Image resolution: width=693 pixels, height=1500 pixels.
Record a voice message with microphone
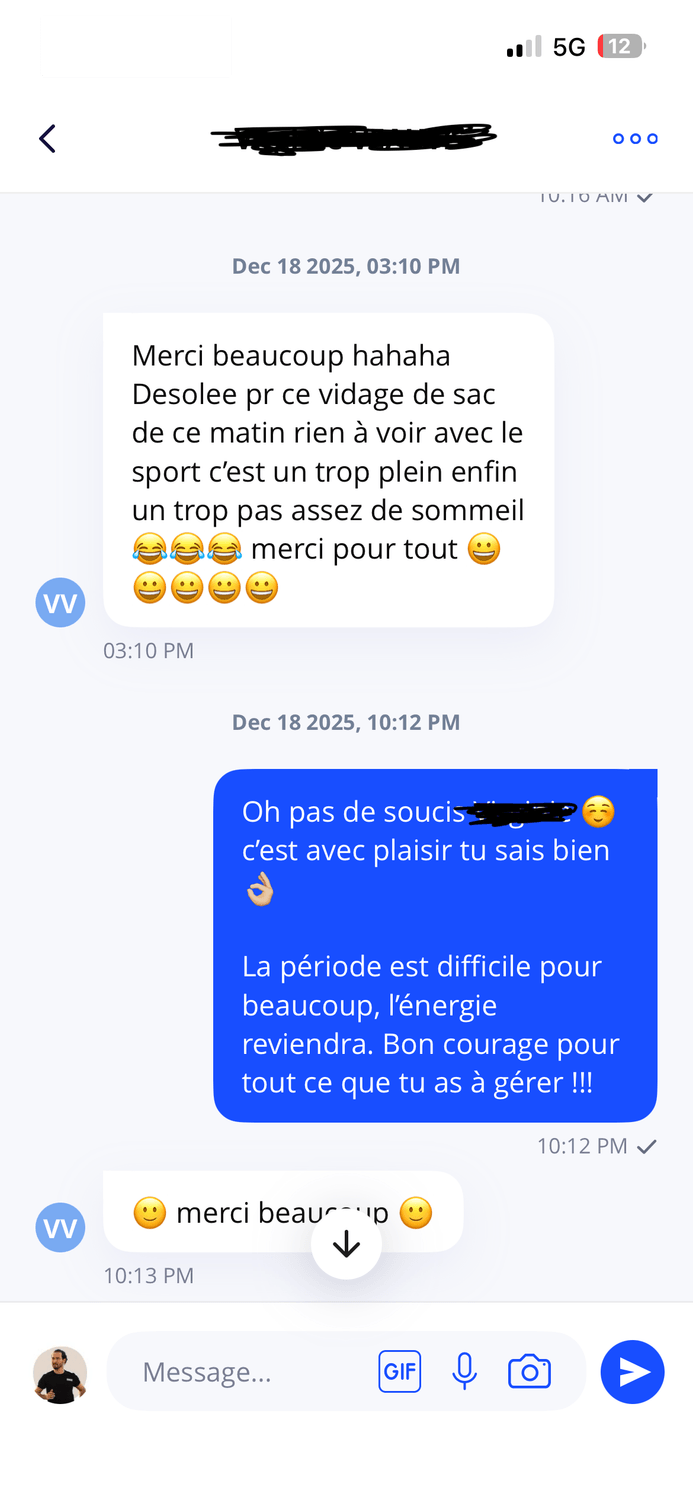click(x=464, y=1372)
